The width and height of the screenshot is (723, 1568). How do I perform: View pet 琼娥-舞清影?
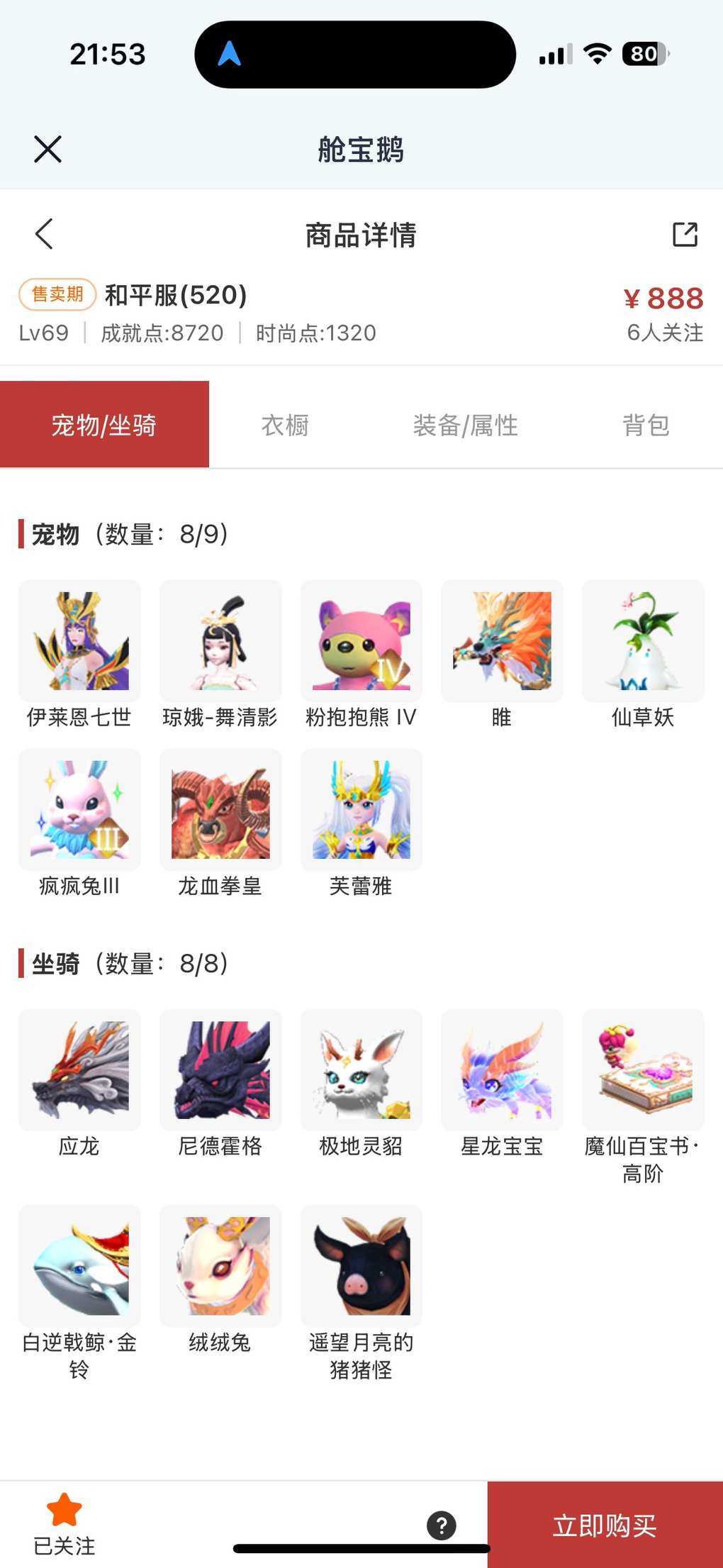tap(220, 641)
